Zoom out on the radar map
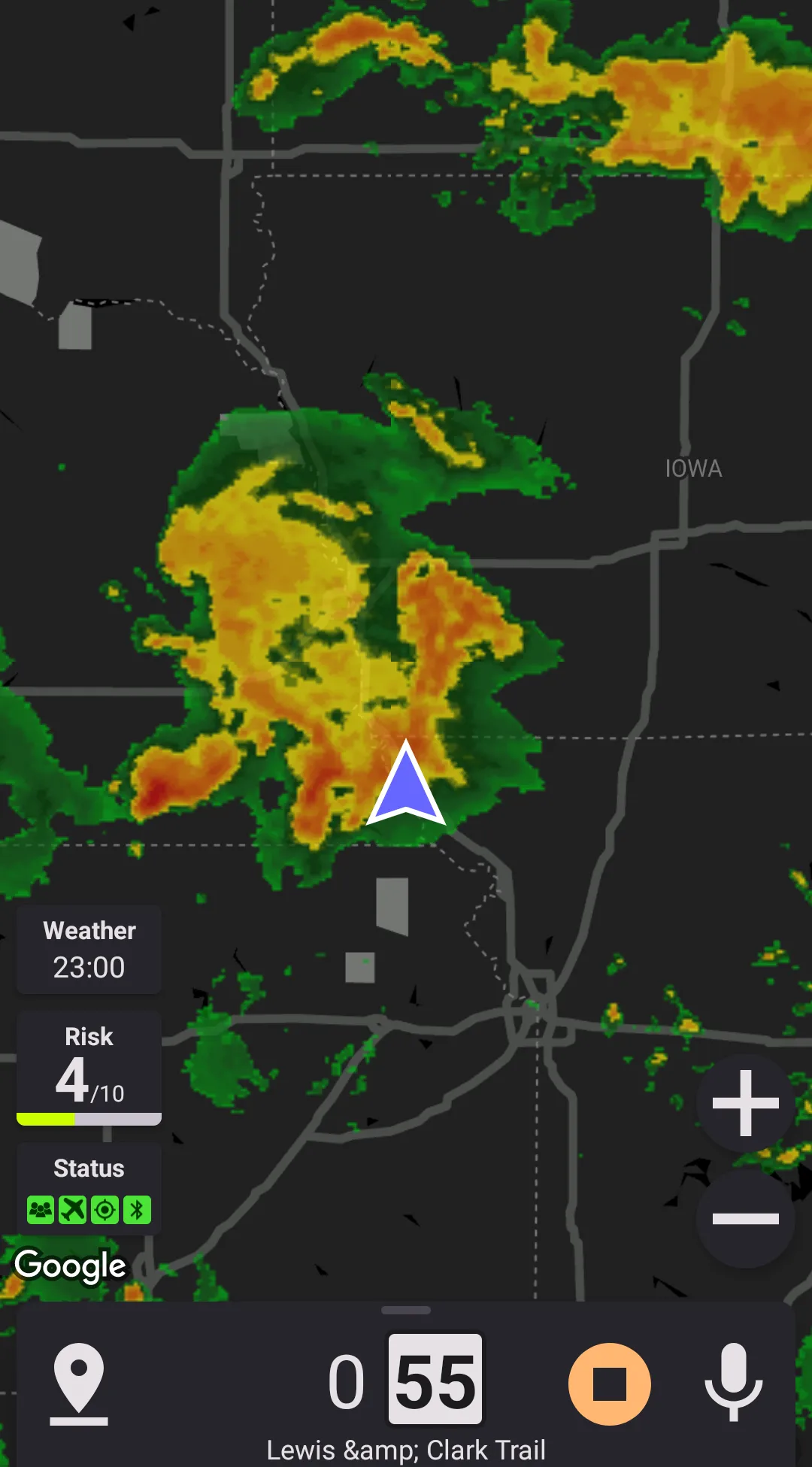Image resolution: width=812 pixels, height=1467 pixels. pyautogui.click(x=745, y=1218)
